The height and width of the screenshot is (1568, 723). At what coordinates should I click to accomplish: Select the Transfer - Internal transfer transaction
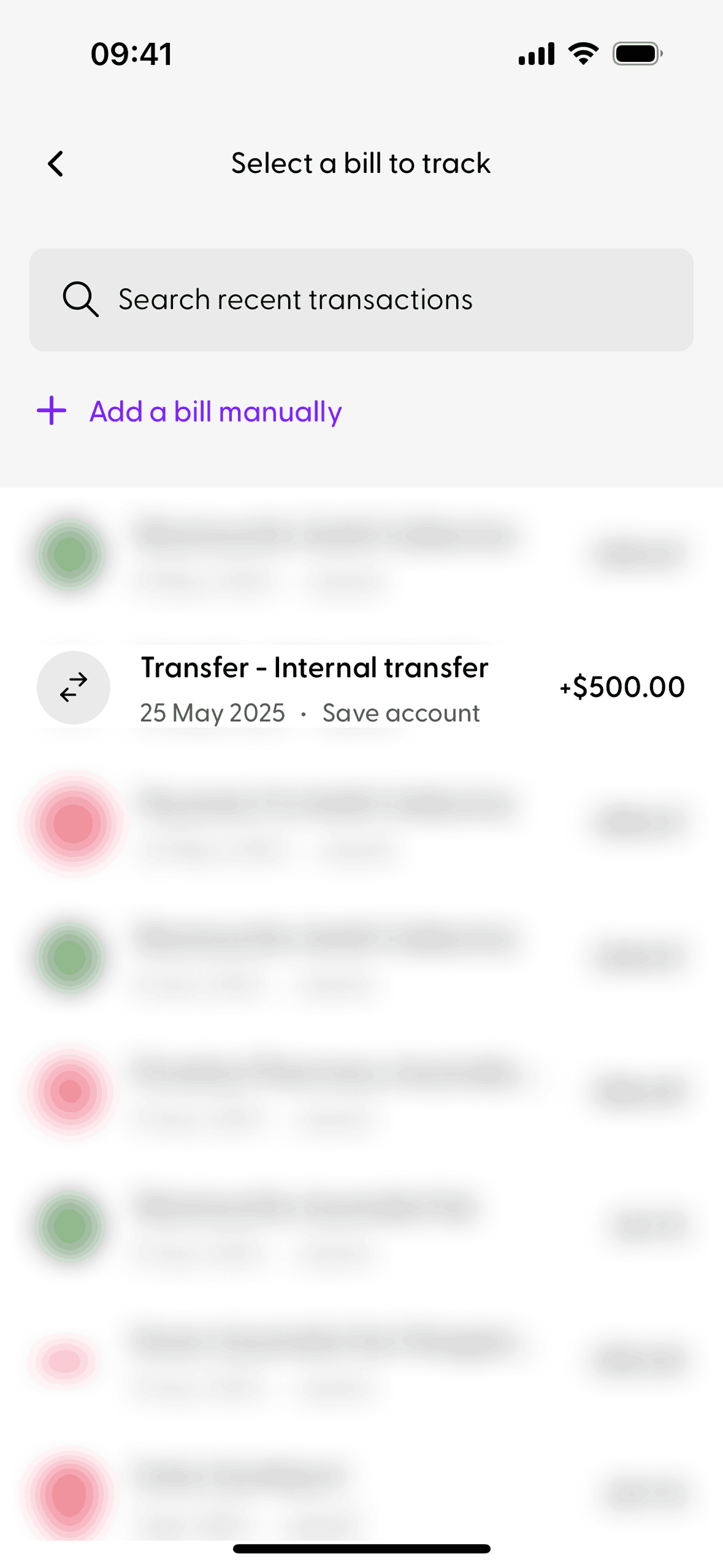361,687
